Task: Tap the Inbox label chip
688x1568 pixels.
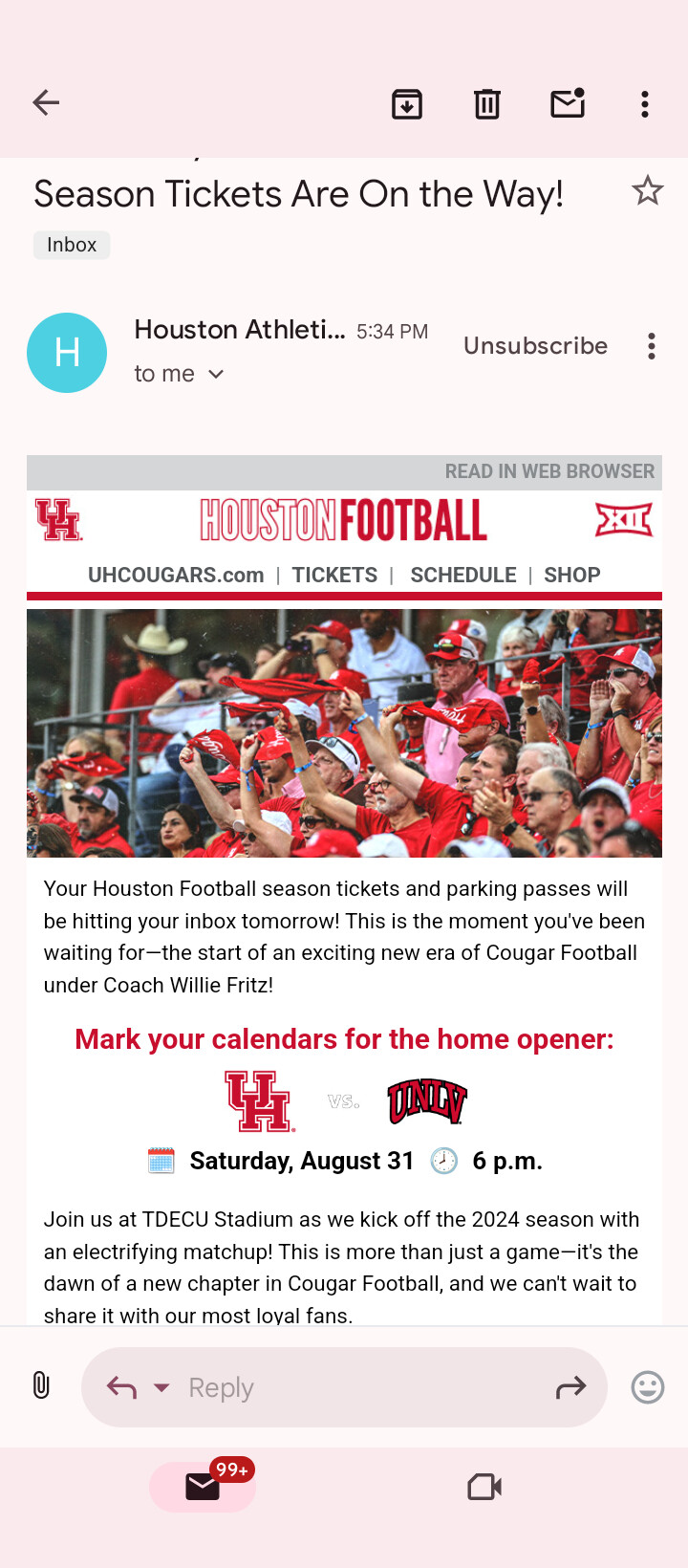Action: click(x=72, y=245)
